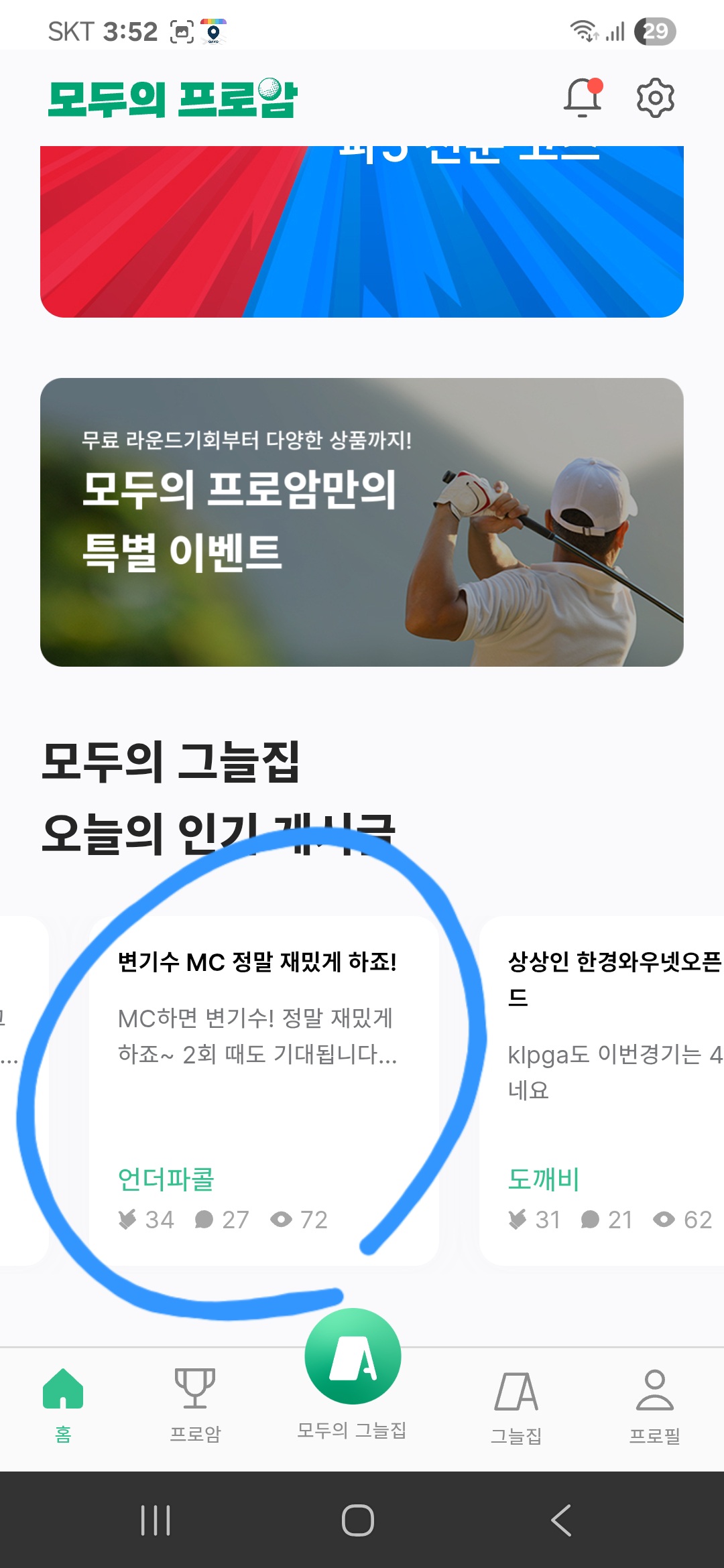Open the system recent apps
The width and height of the screenshot is (724, 1568).
[x=156, y=1520]
